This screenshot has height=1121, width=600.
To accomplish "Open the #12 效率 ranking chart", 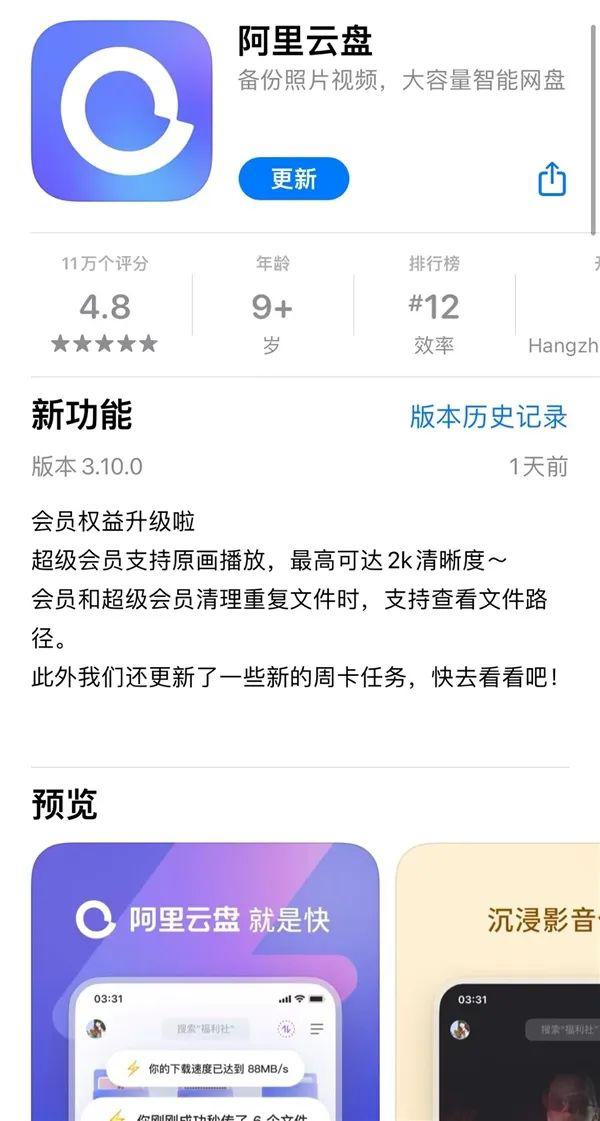I will click(434, 306).
